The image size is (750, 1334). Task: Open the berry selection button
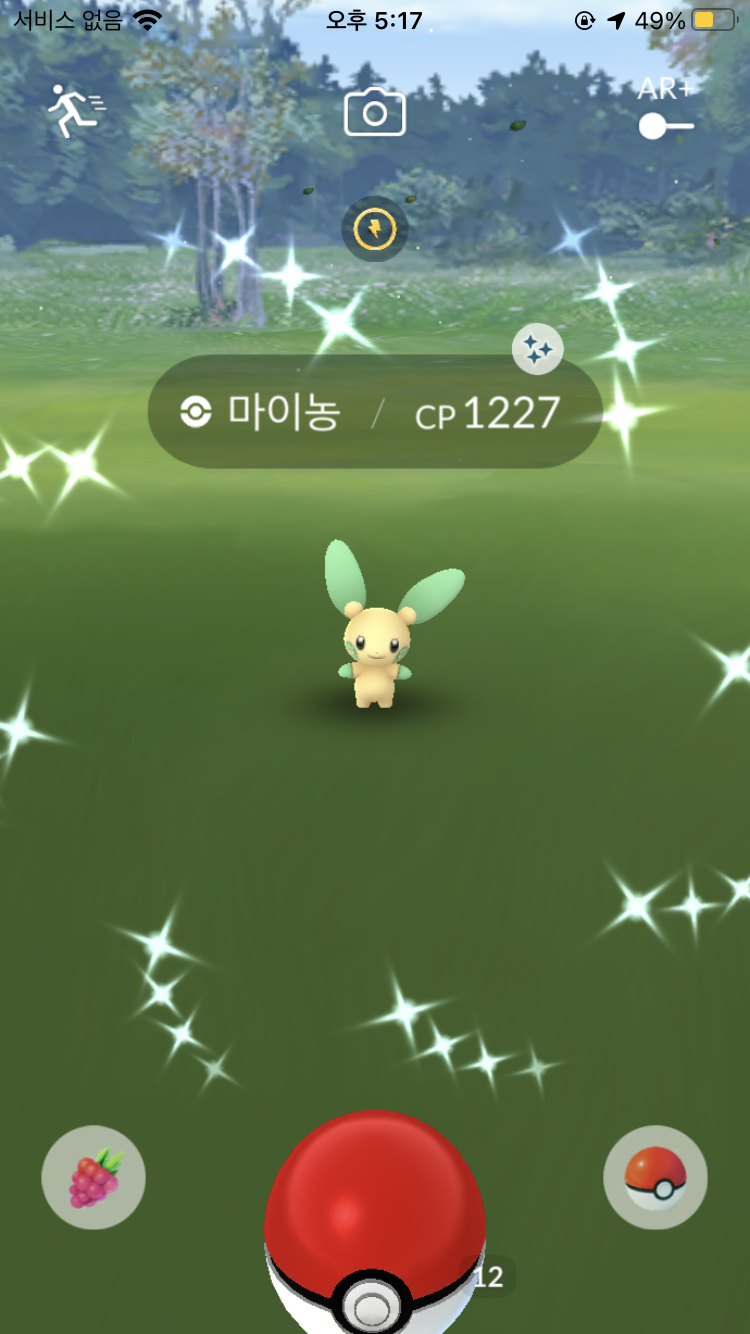[x=94, y=1178]
